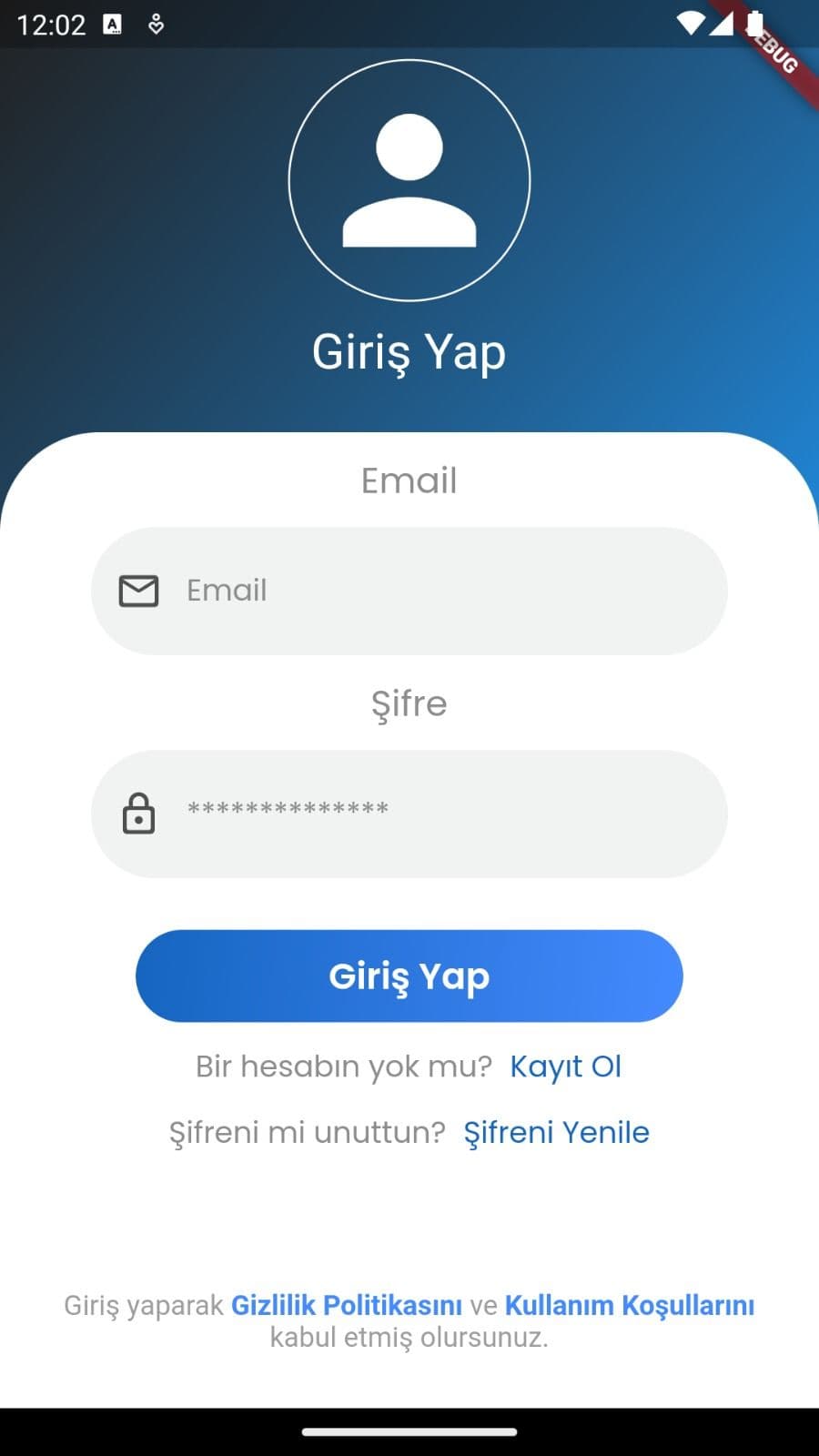The height and width of the screenshot is (1456, 819).
Task: Open the Kullanım Koşullarını terms link
Action: tap(630, 1305)
